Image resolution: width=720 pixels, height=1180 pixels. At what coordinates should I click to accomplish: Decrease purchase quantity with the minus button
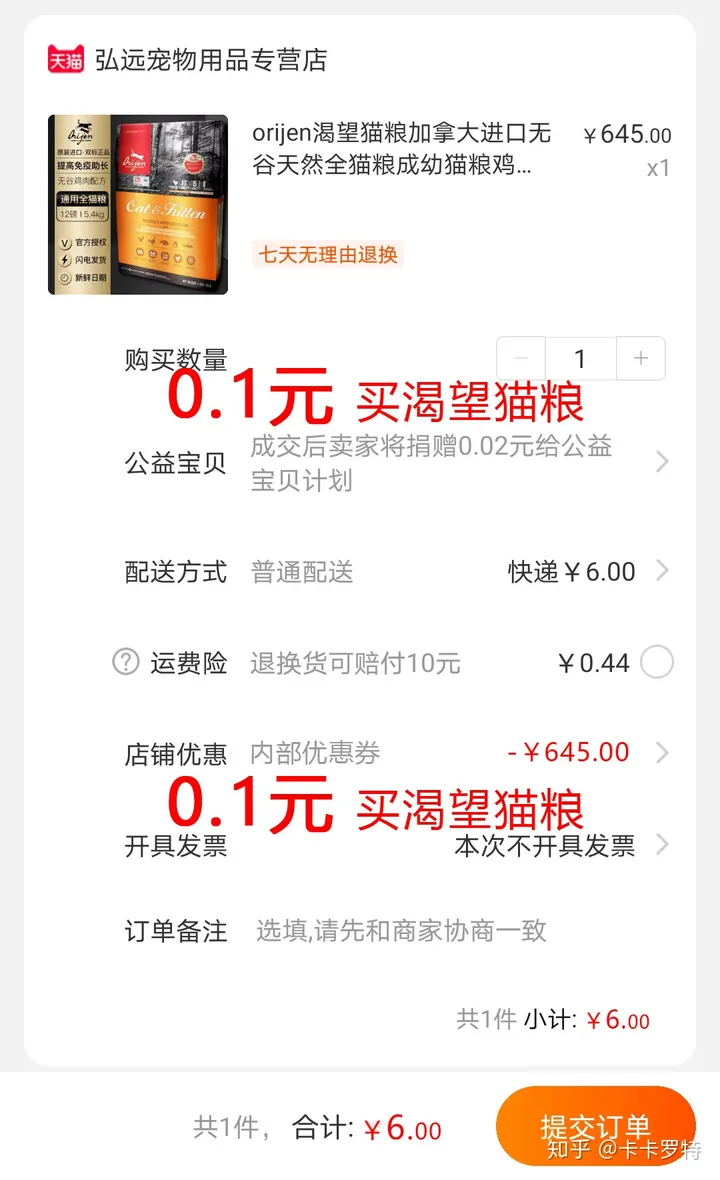(x=521, y=358)
